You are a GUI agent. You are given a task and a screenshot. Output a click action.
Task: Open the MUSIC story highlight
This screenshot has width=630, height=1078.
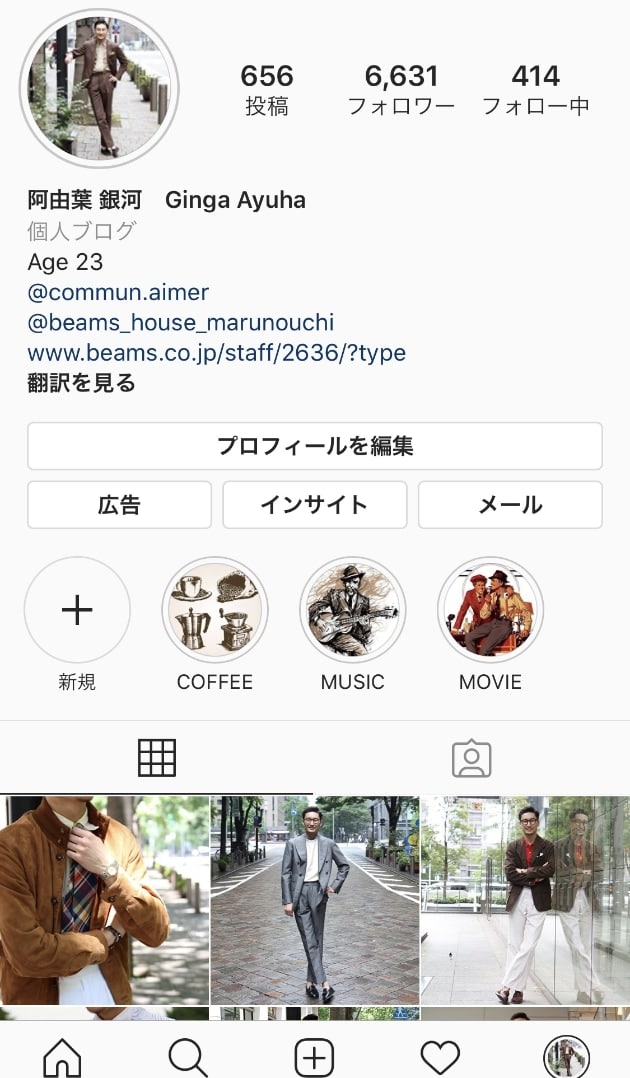(x=353, y=610)
